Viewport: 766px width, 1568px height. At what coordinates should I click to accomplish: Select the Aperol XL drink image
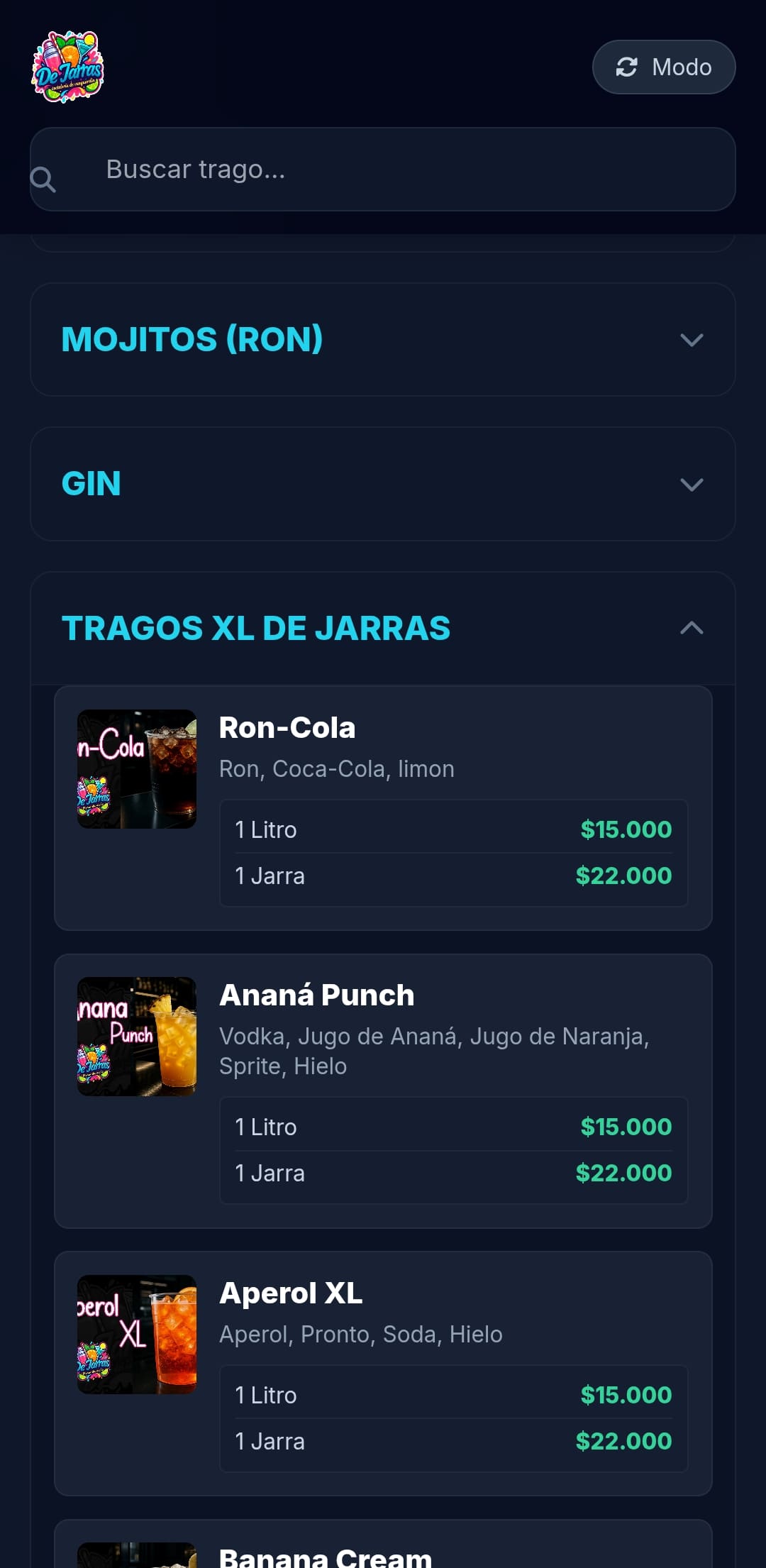[137, 1335]
